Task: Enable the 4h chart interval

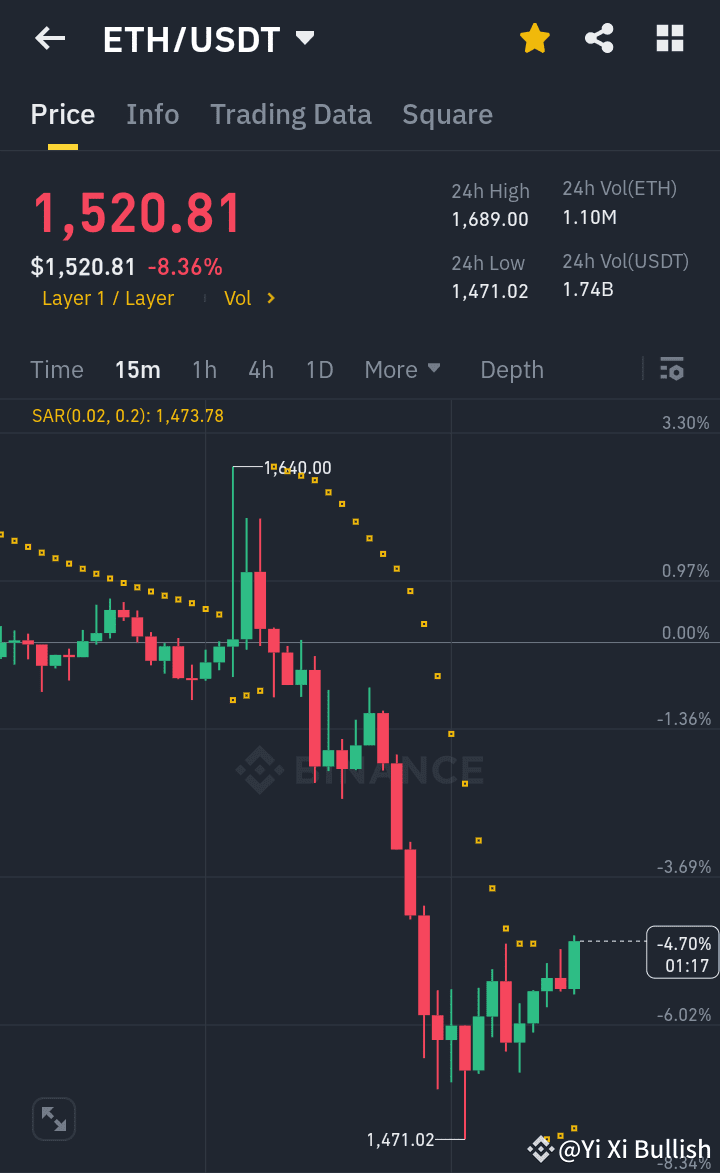Action: point(260,369)
